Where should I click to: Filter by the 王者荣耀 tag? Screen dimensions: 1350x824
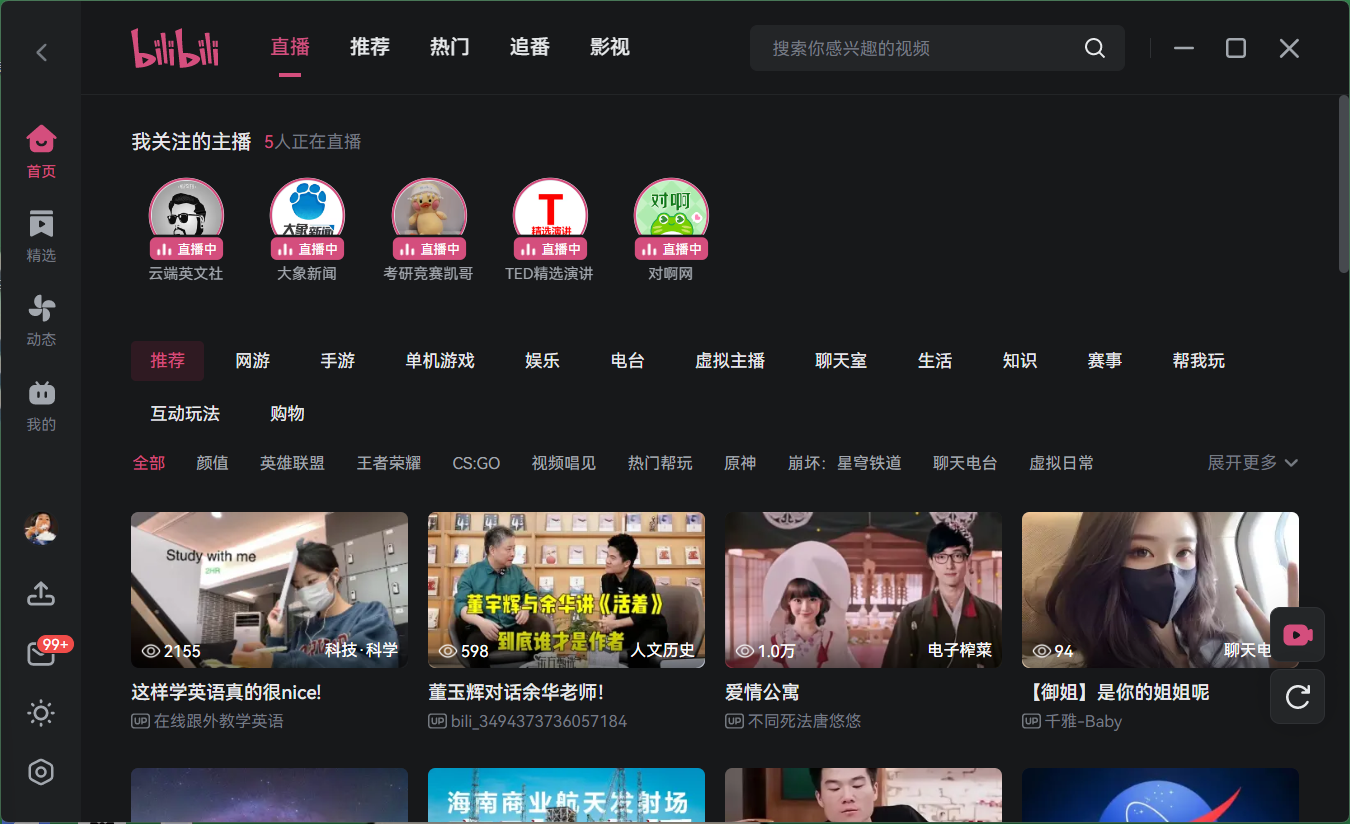388,463
